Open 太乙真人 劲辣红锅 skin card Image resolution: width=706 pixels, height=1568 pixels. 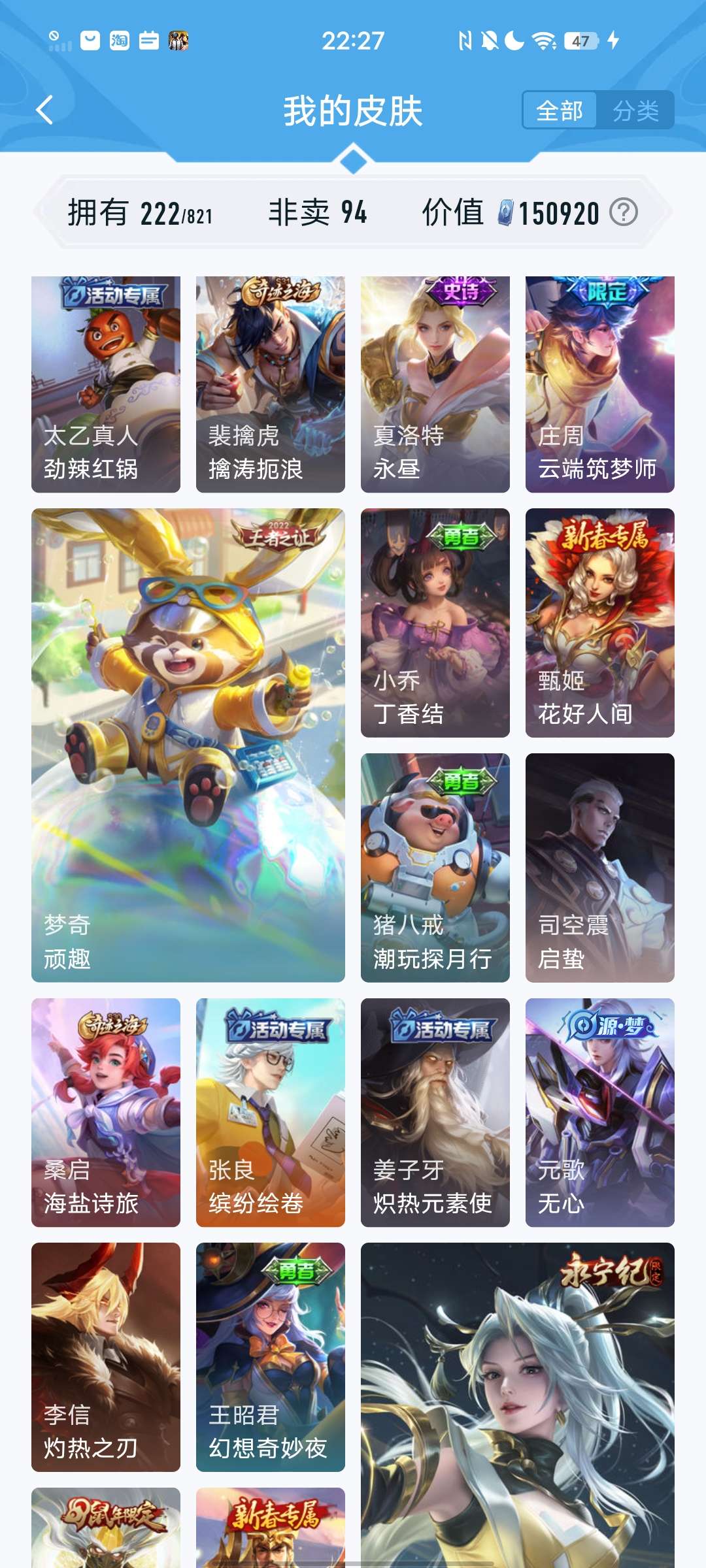pyautogui.click(x=106, y=384)
